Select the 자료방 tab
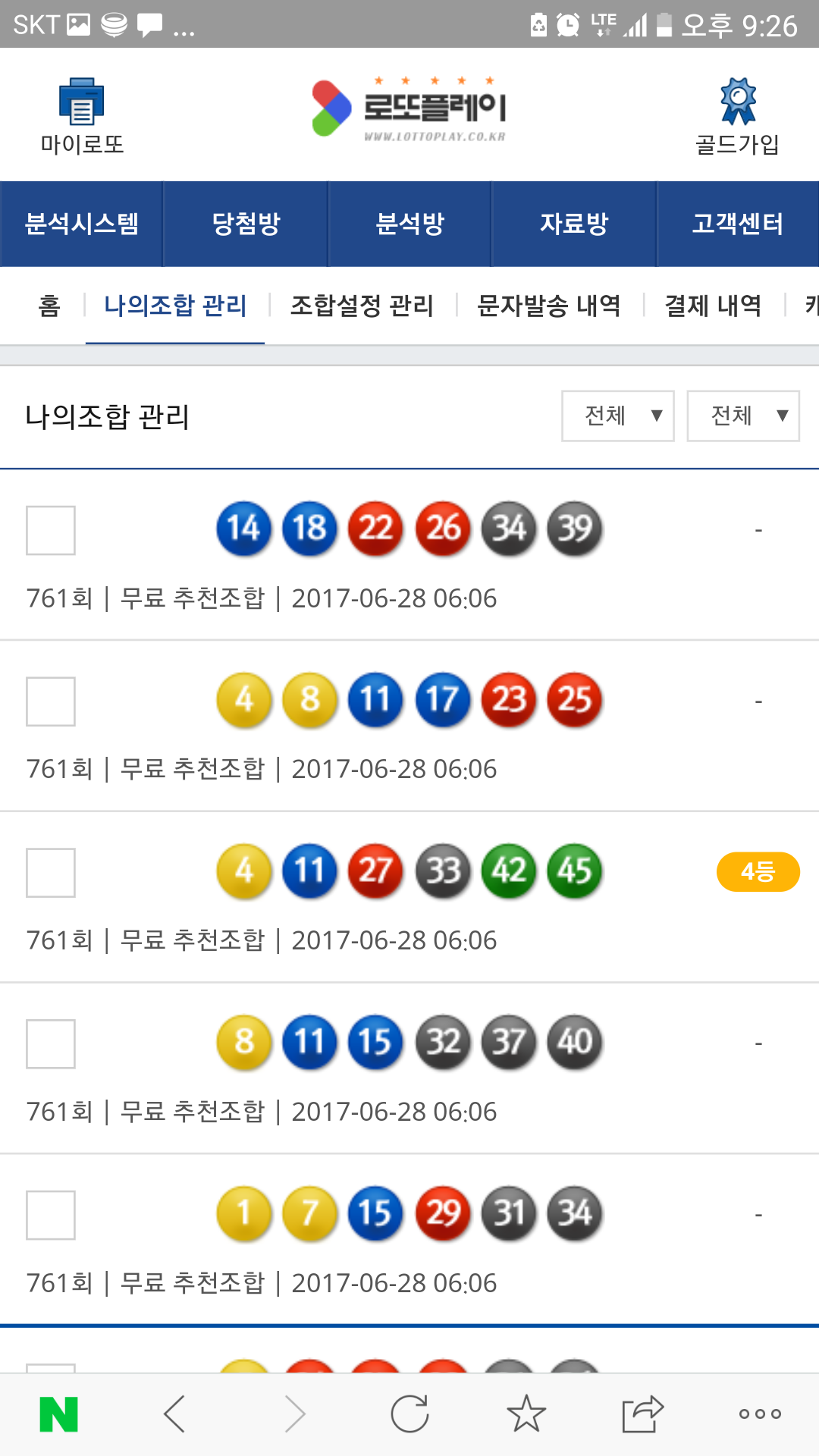Image resolution: width=819 pixels, height=1456 pixels. click(574, 224)
